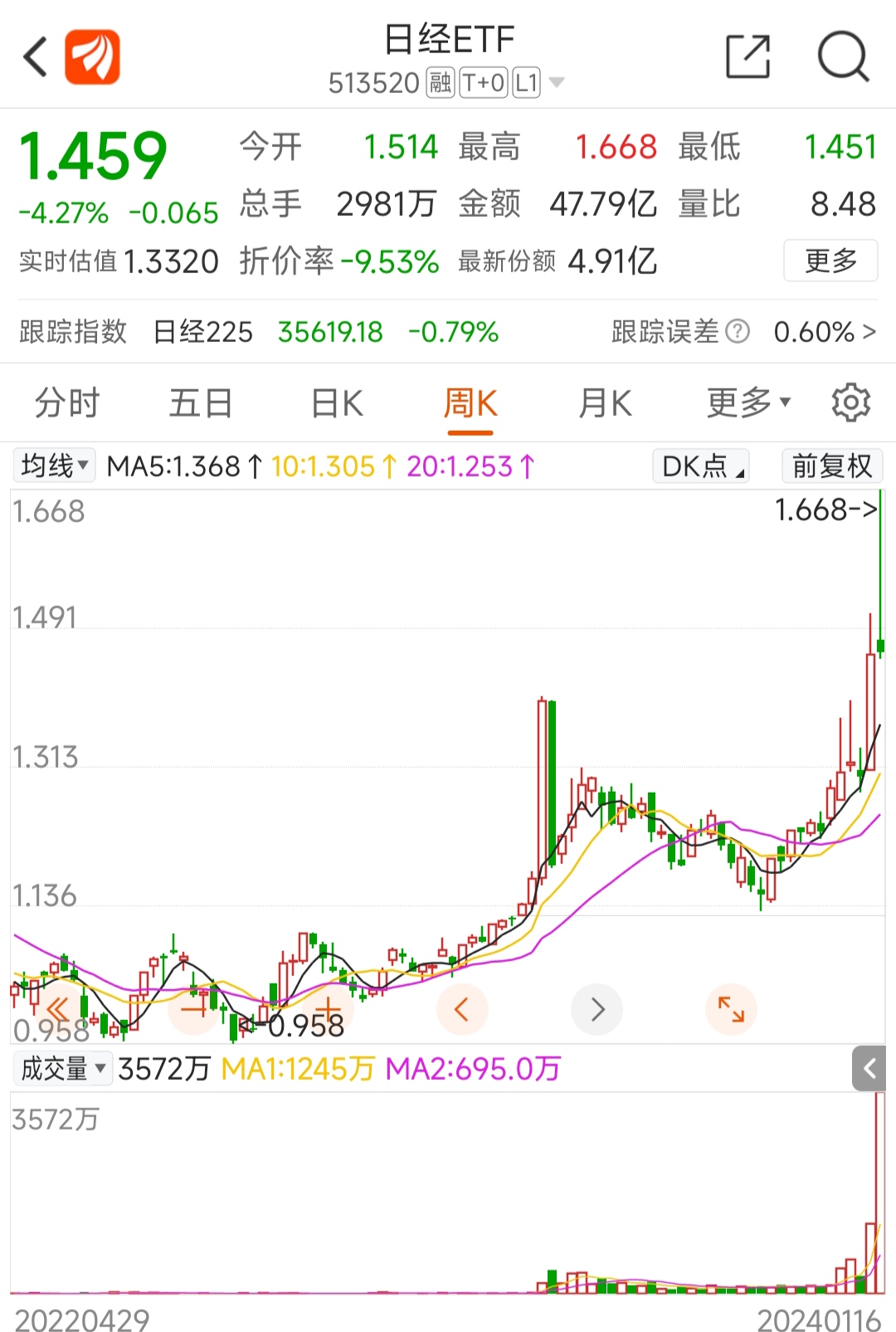Image resolution: width=896 pixels, height=1332 pixels.
Task: Expand the stock code detail dropdown near L1
Action: (x=558, y=83)
